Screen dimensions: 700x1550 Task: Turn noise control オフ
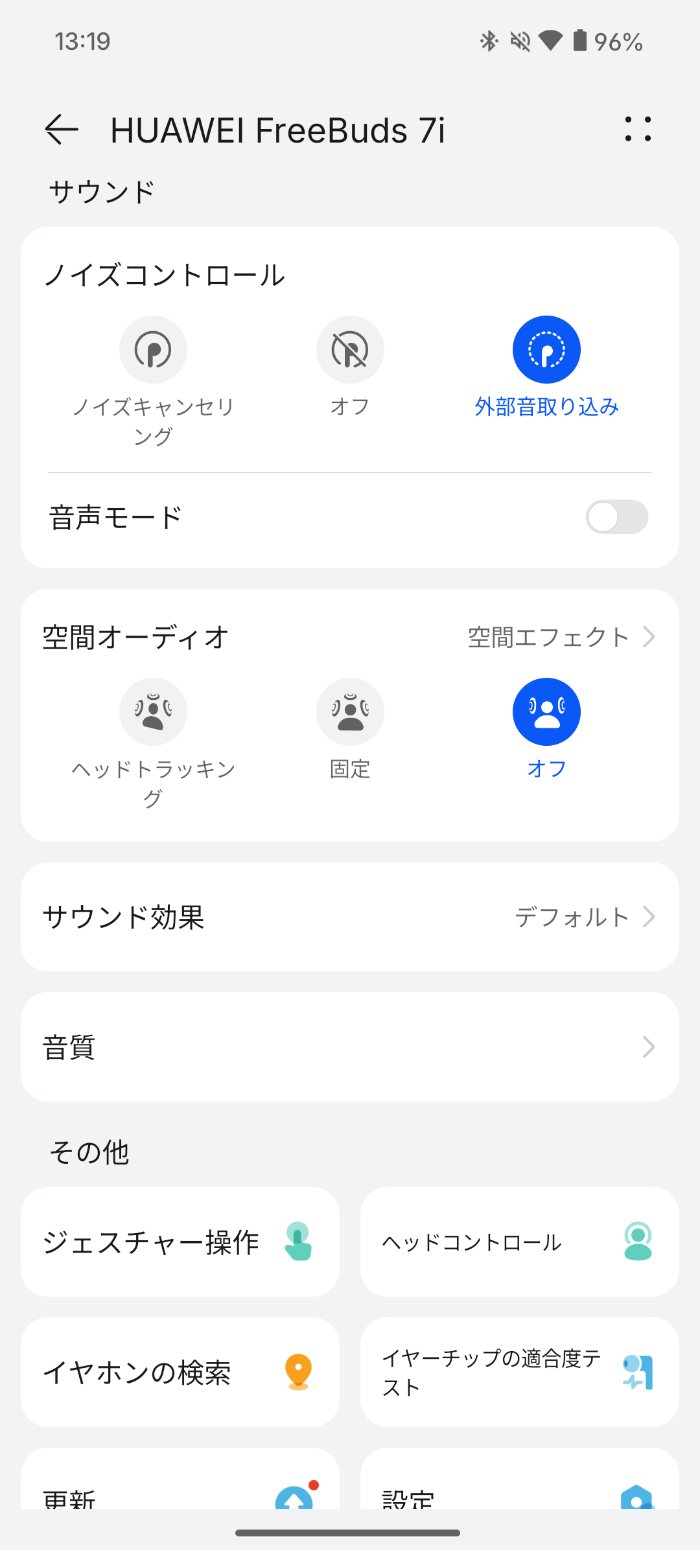[x=350, y=350]
